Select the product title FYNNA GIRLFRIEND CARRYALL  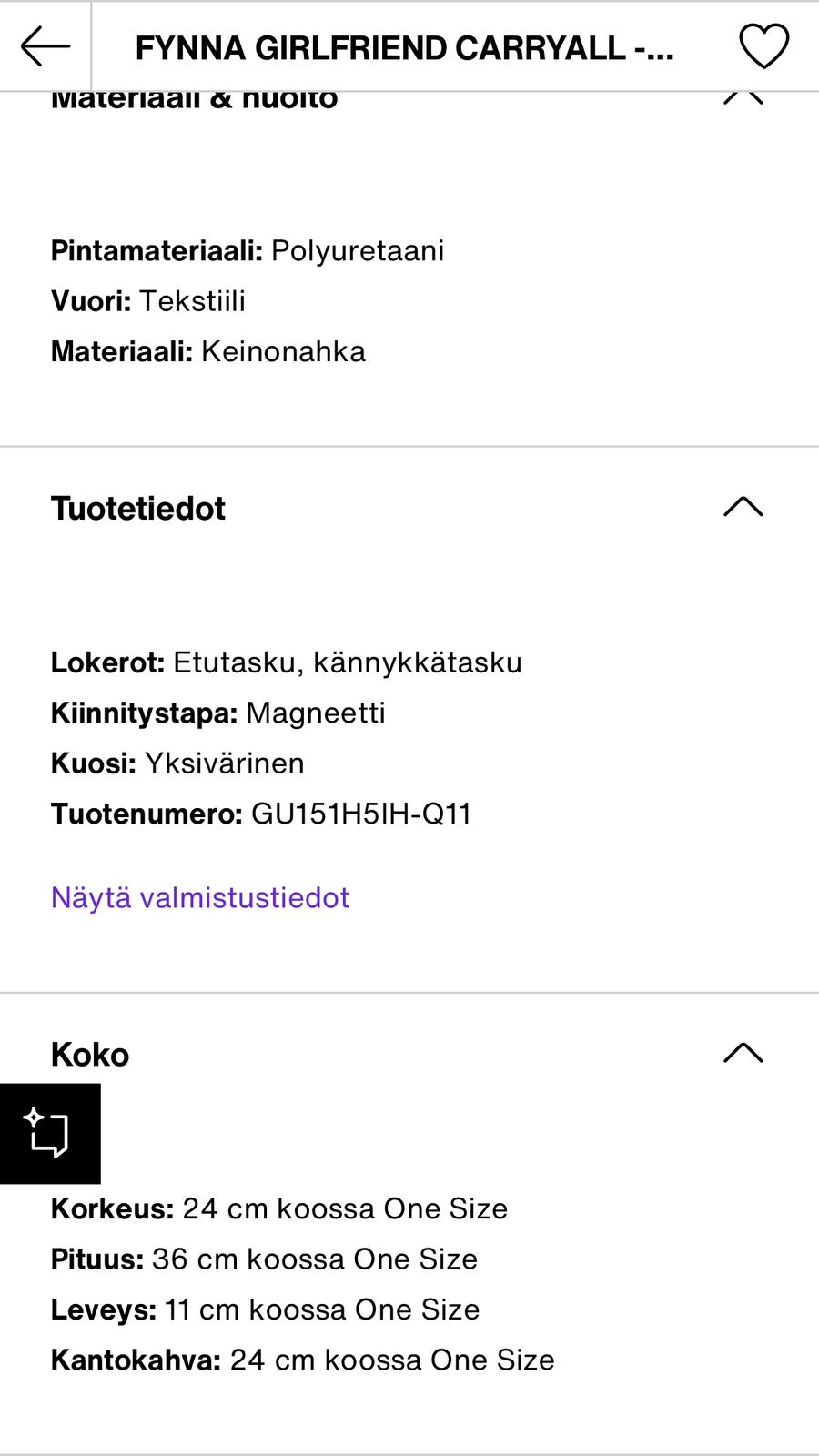click(404, 47)
